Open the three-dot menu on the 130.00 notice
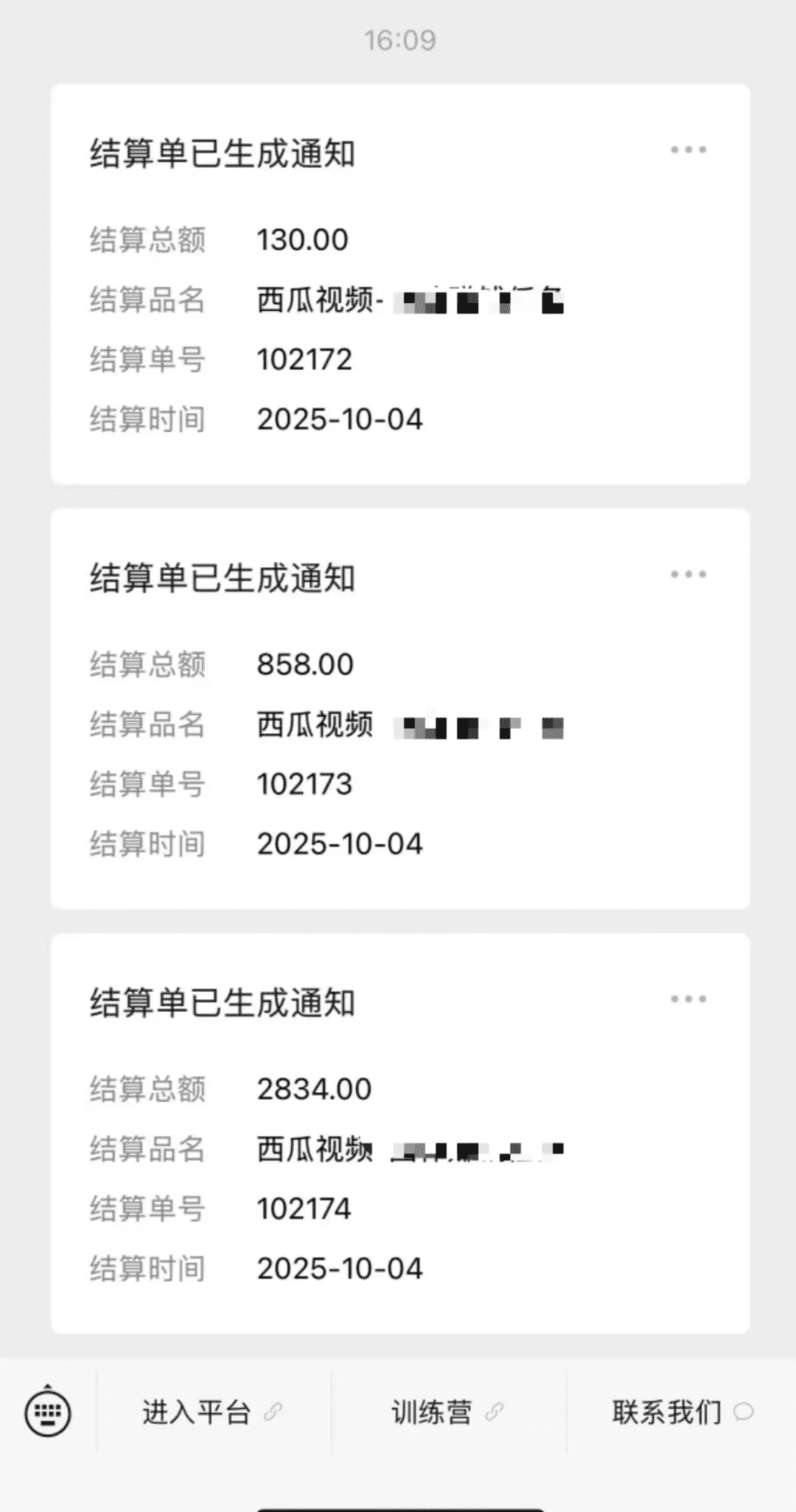This screenshot has width=796, height=1512. (x=688, y=150)
